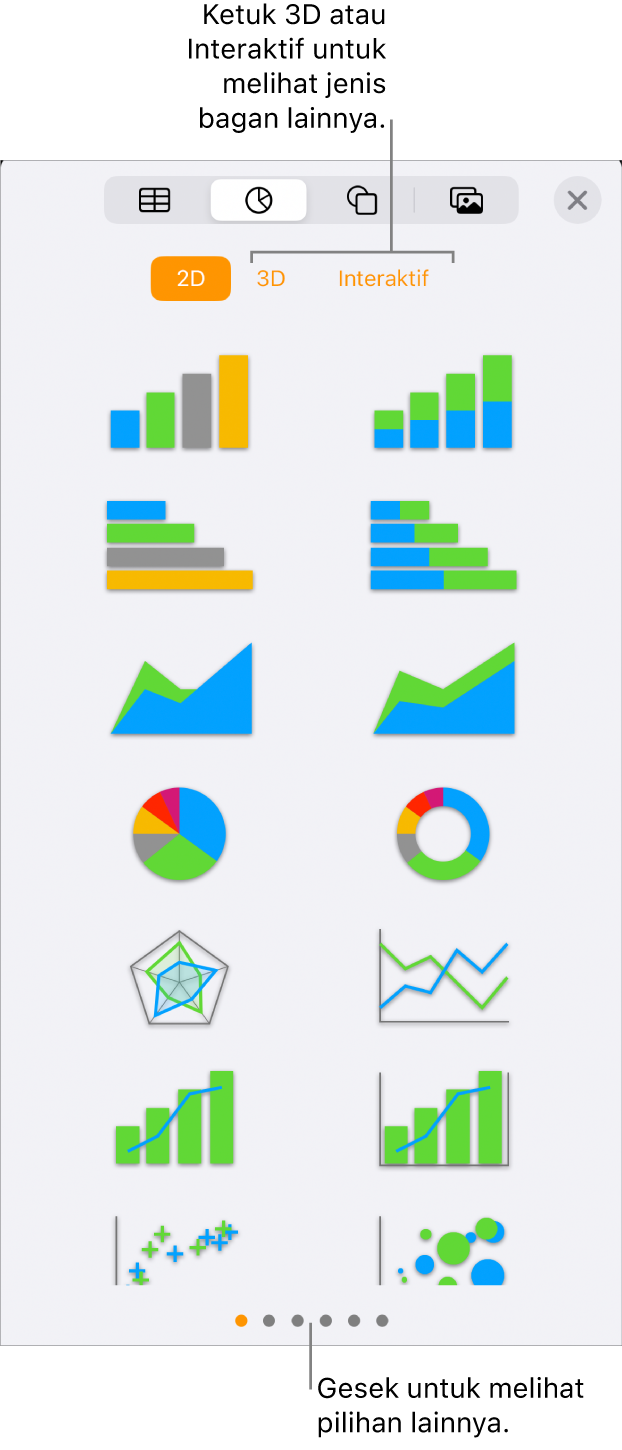Switch to 3D charts
The height and width of the screenshot is (1450, 622).
[271, 279]
